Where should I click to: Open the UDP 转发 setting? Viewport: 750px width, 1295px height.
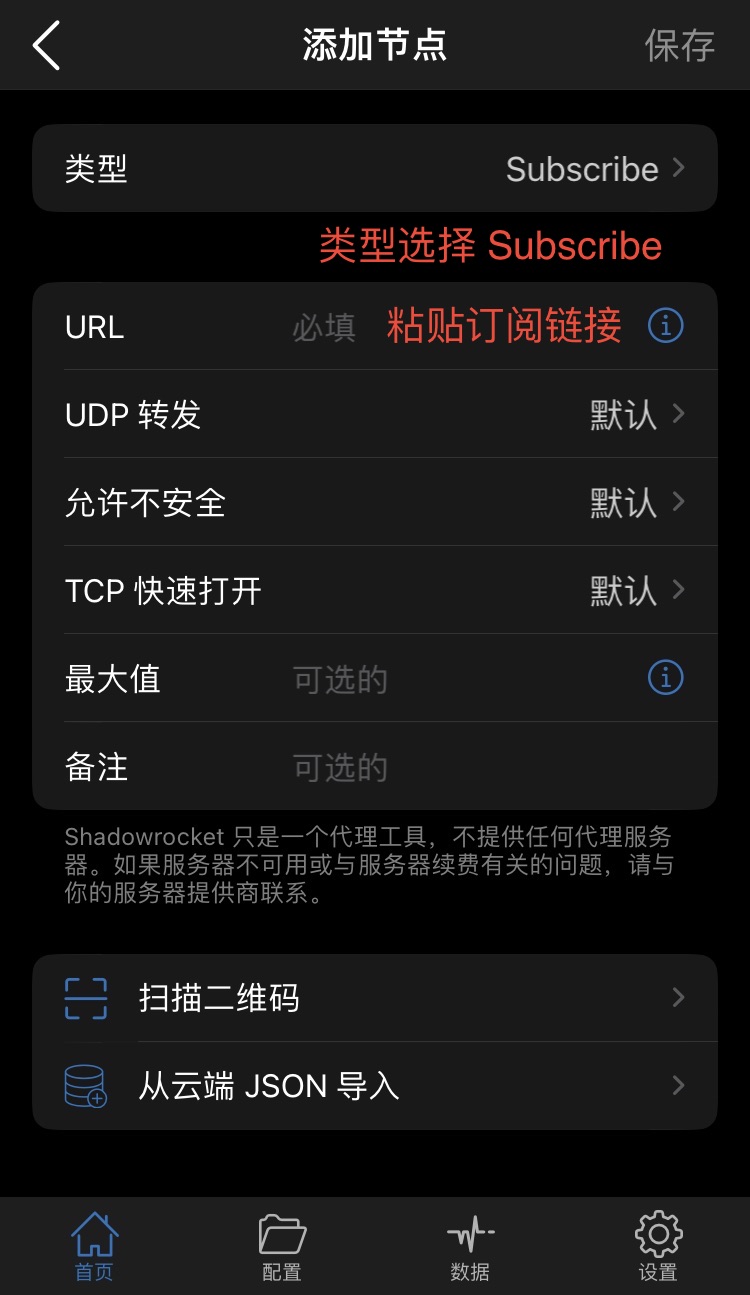(375, 415)
